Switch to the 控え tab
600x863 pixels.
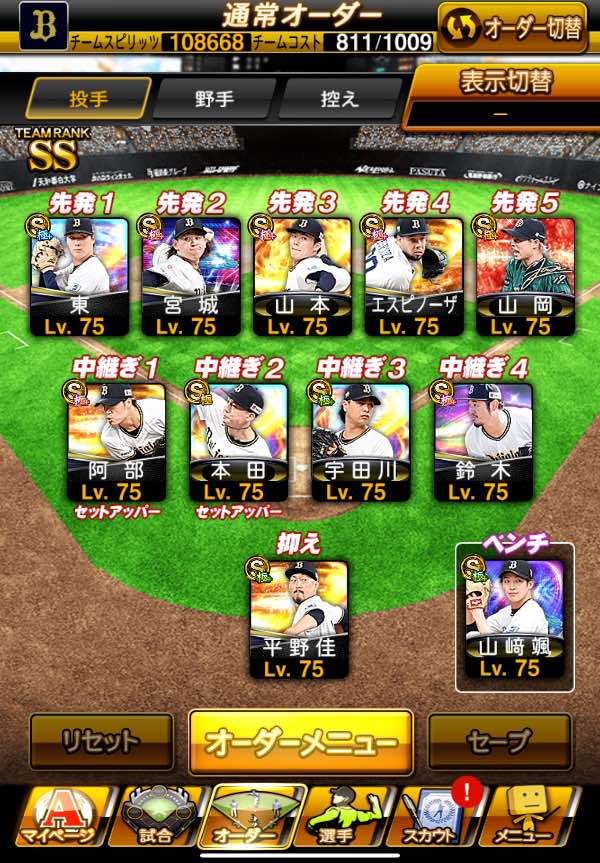[x=339, y=99]
